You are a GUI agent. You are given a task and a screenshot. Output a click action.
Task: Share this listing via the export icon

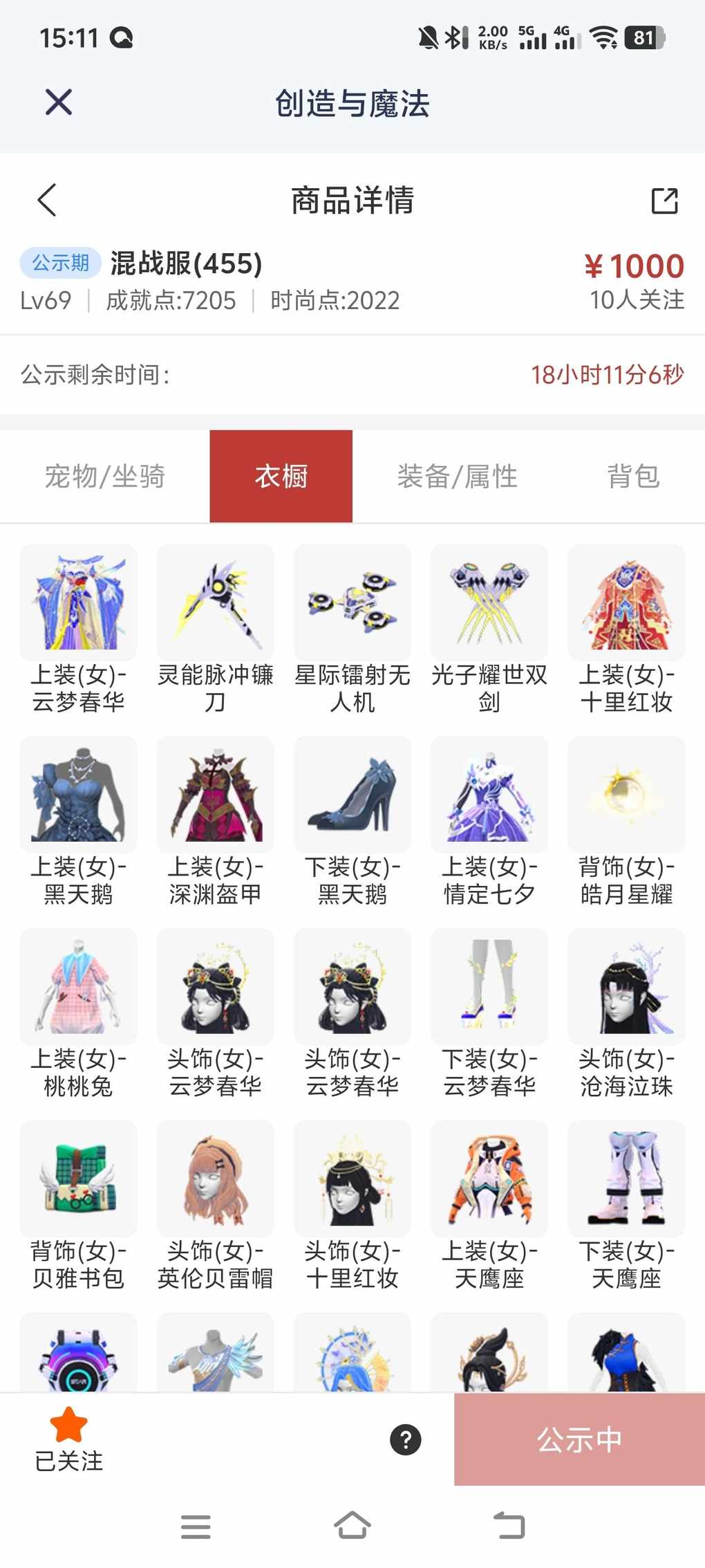click(664, 201)
